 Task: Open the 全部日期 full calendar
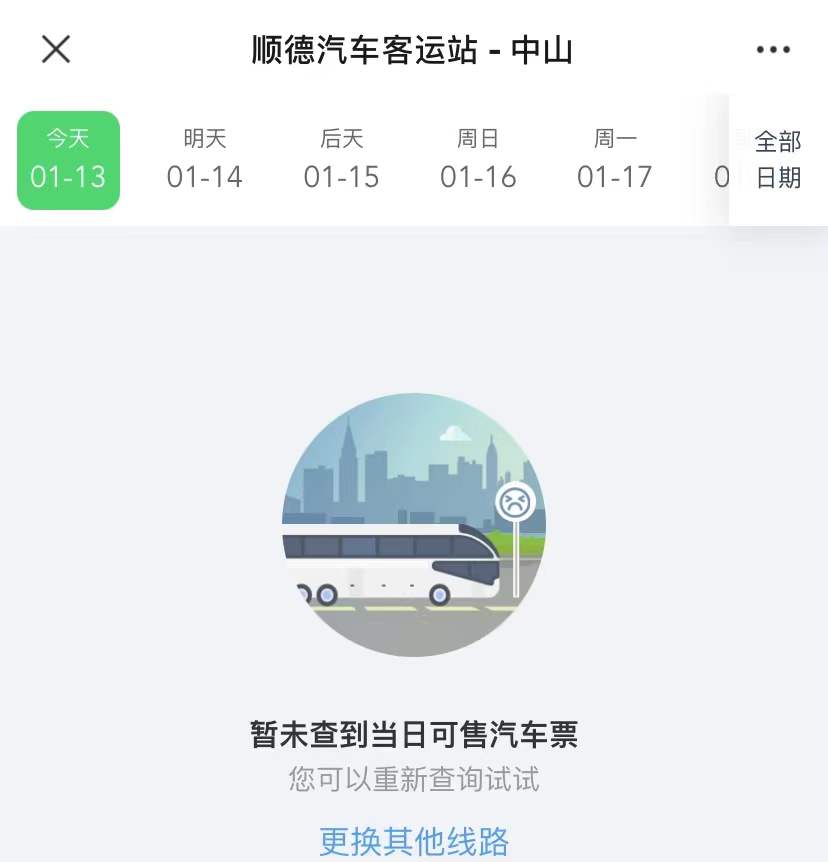pyautogui.click(x=778, y=160)
